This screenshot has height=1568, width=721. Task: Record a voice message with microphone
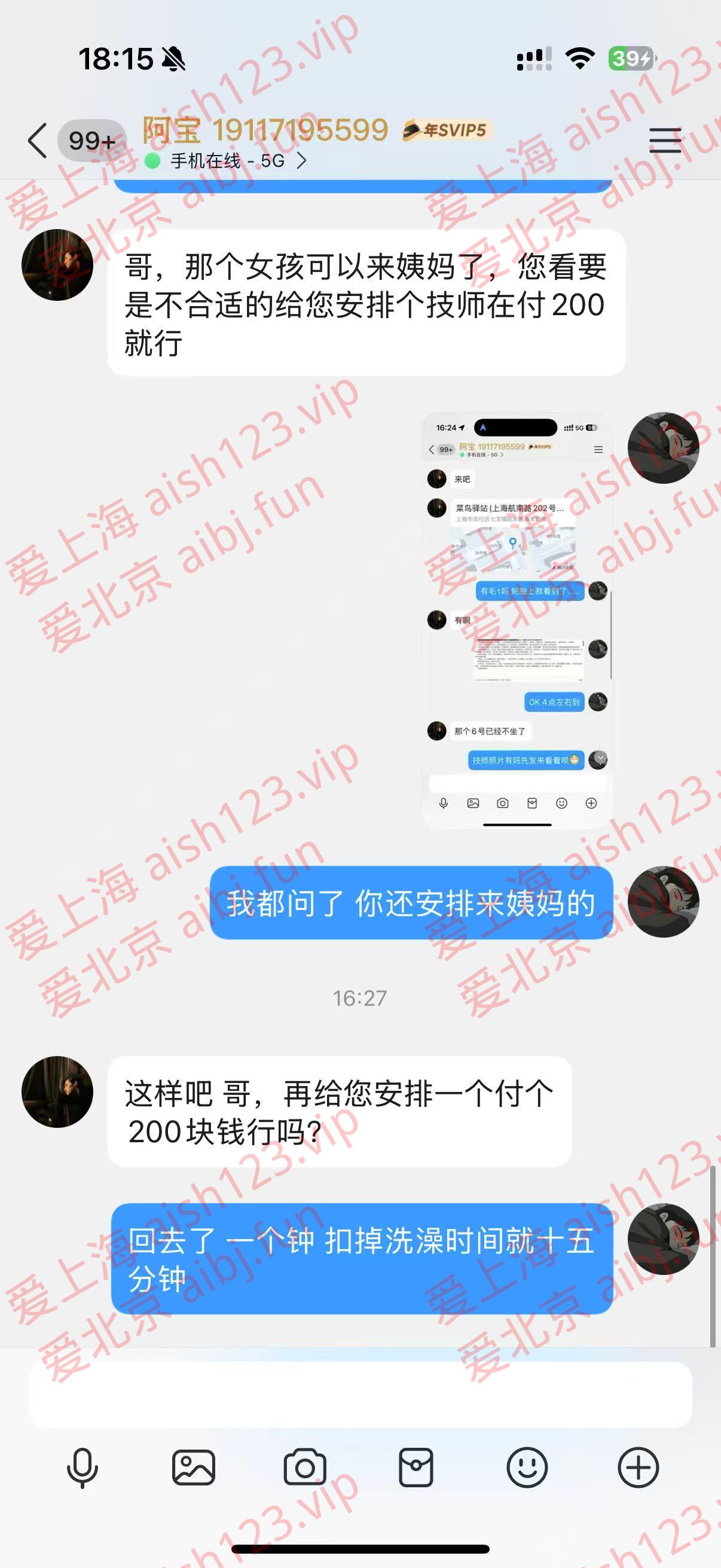pos(82,1468)
